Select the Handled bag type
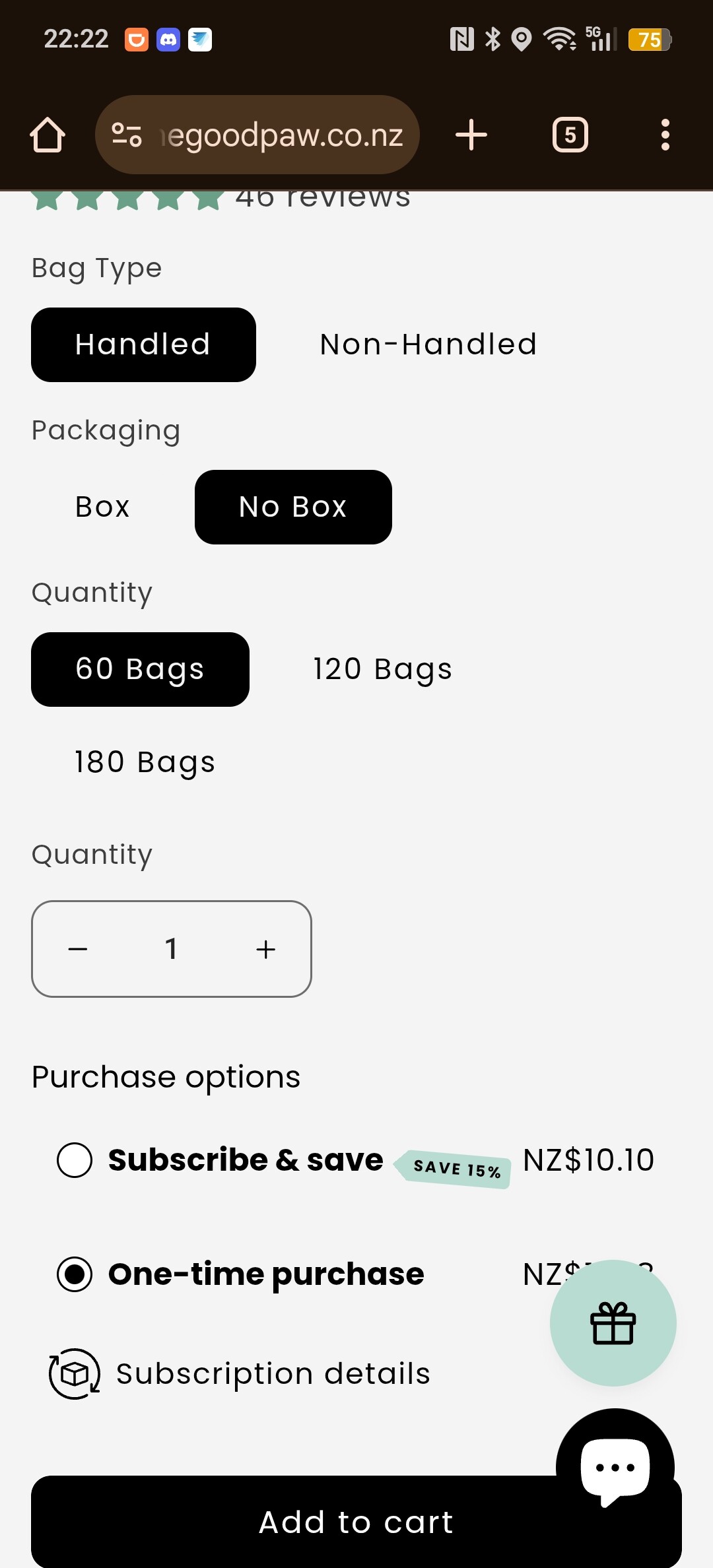Viewport: 713px width, 1568px height. point(143,344)
